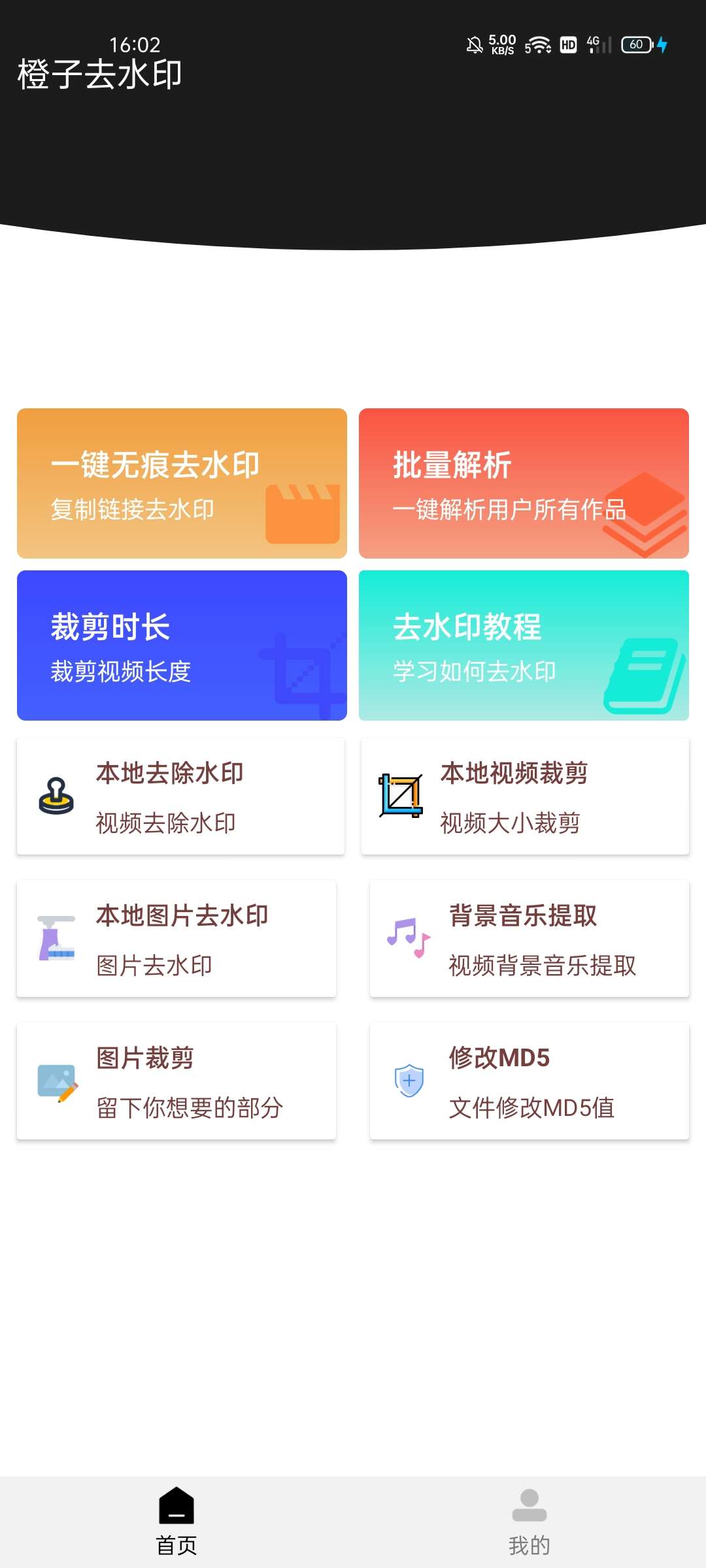
Task: Open 背景音乐提取 feature
Action: point(529,939)
